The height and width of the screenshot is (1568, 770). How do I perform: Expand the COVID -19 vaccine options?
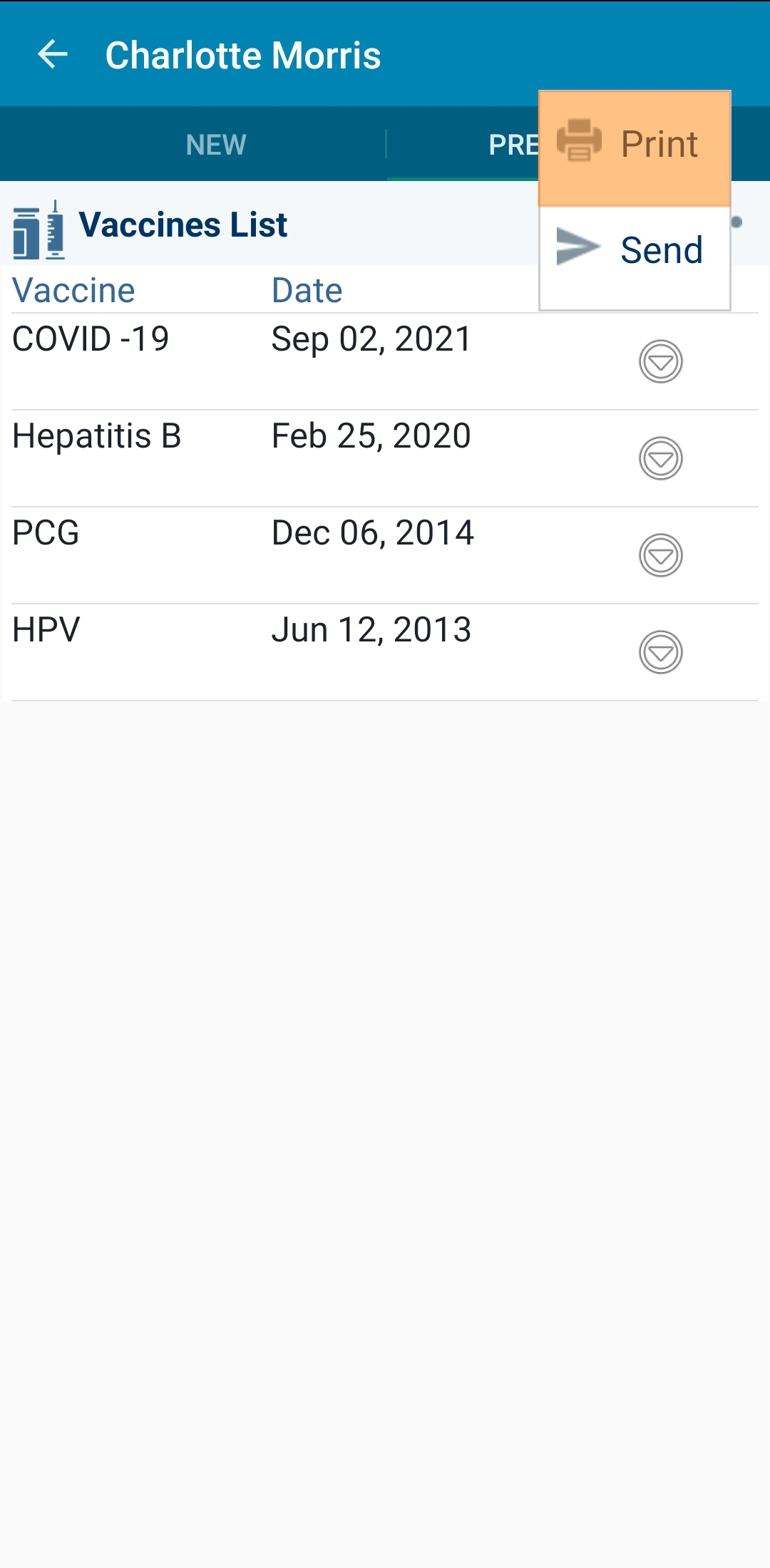pyautogui.click(x=661, y=361)
